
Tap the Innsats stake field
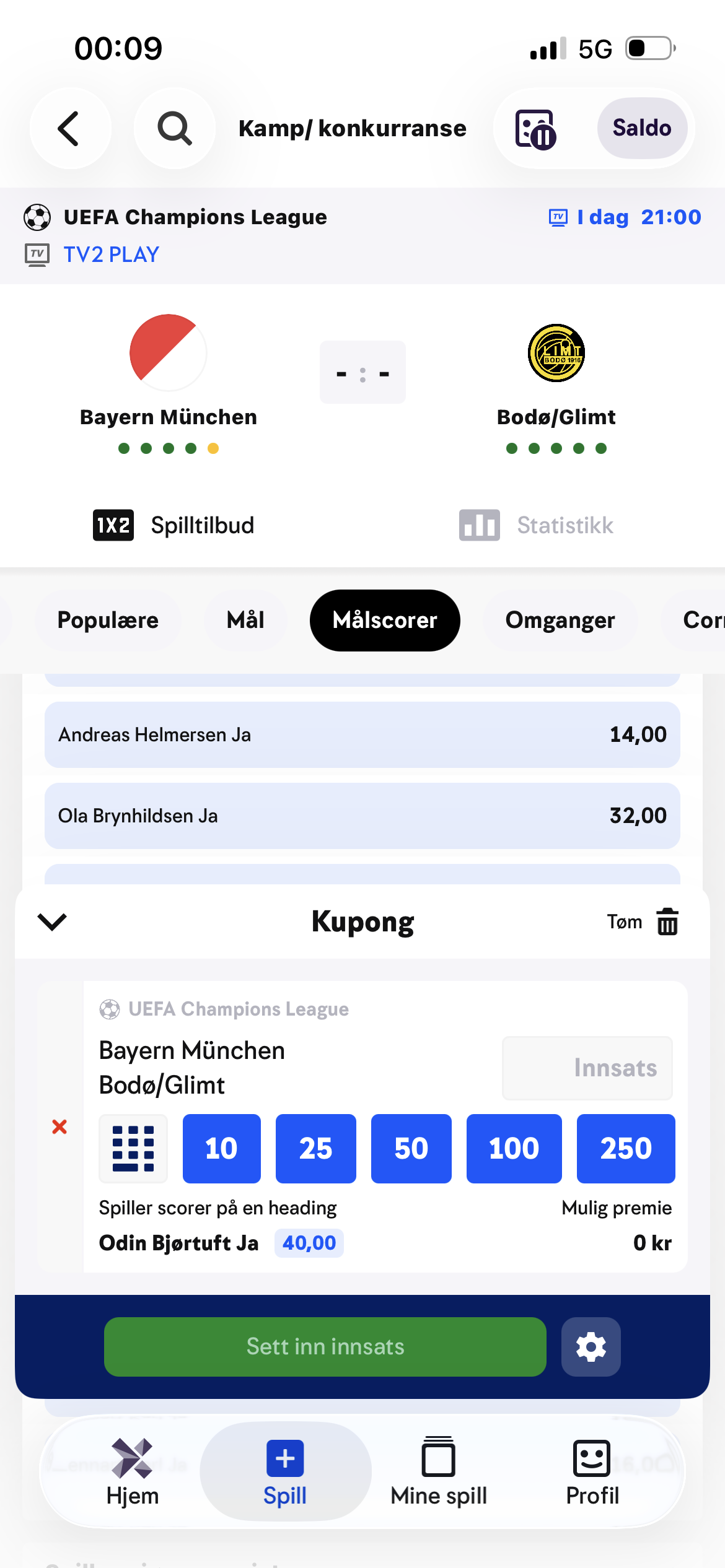pyautogui.click(x=587, y=1068)
